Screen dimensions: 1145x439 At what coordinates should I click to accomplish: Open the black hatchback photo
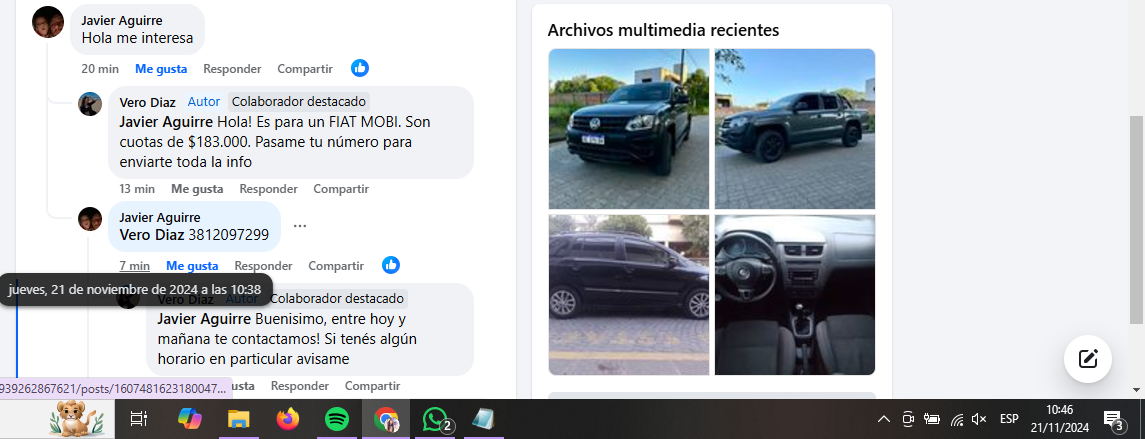click(629, 295)
